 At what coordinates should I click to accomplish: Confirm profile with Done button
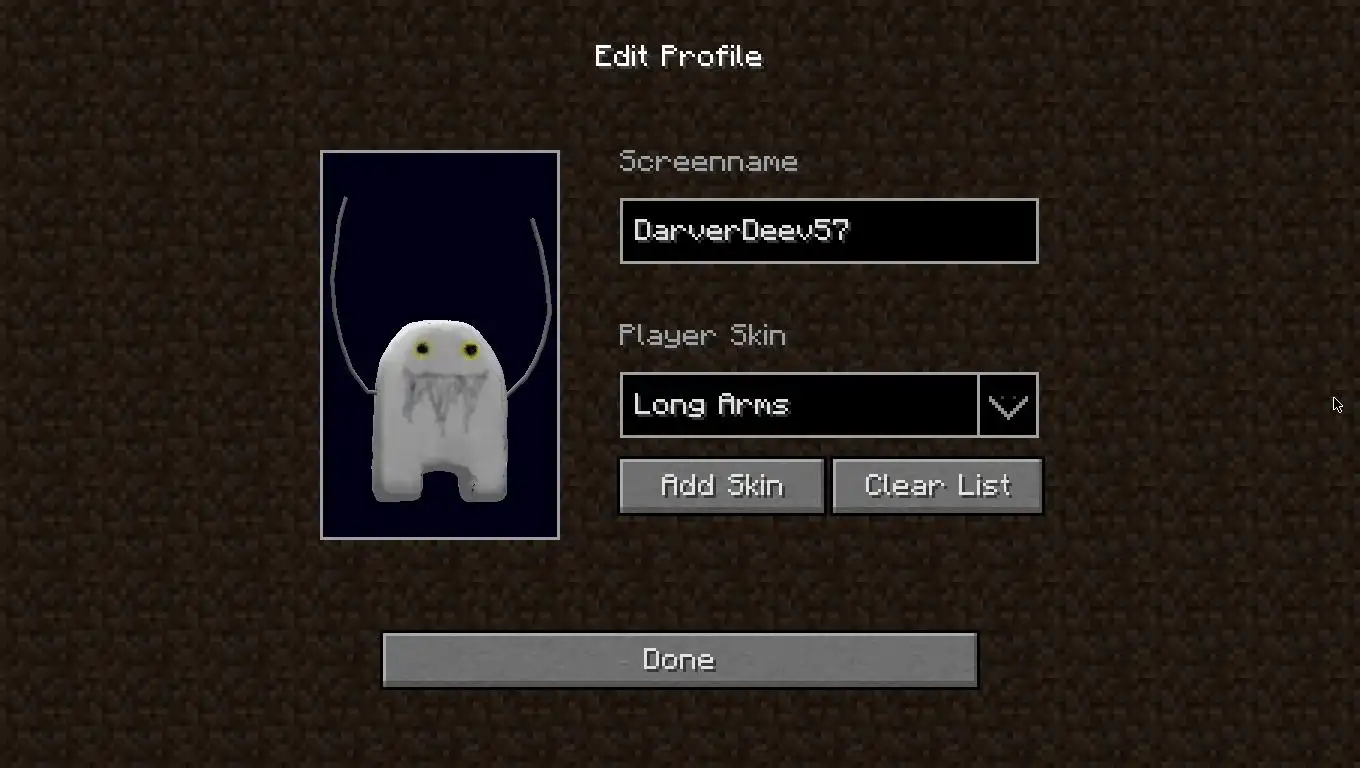point(679,660)
